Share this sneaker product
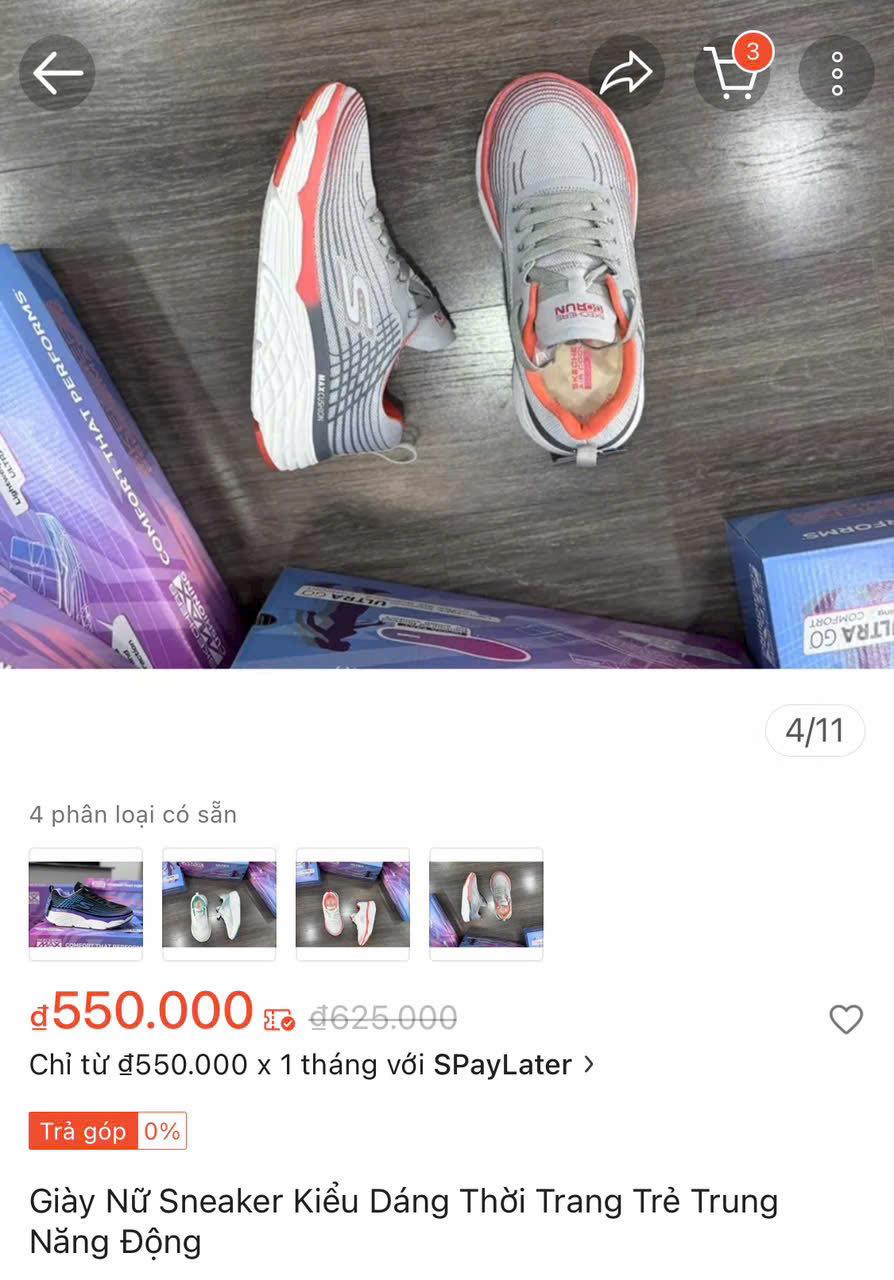The height and width of the screenshot is (1280, 894). point(626,73)
